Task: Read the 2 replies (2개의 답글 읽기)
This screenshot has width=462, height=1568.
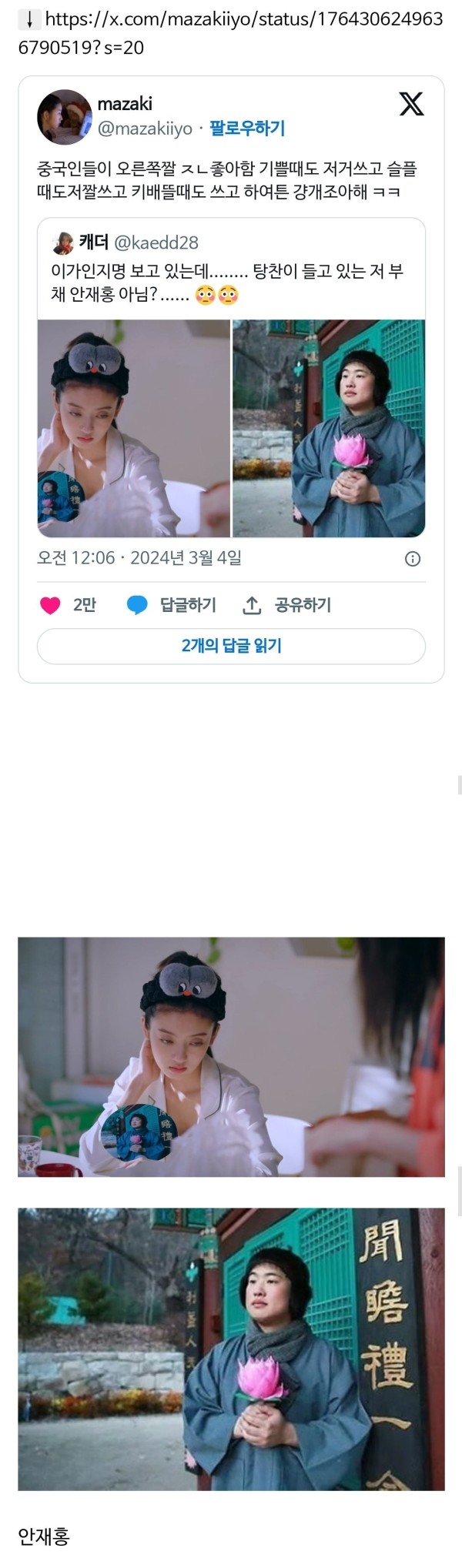Action: click(231, 646)
